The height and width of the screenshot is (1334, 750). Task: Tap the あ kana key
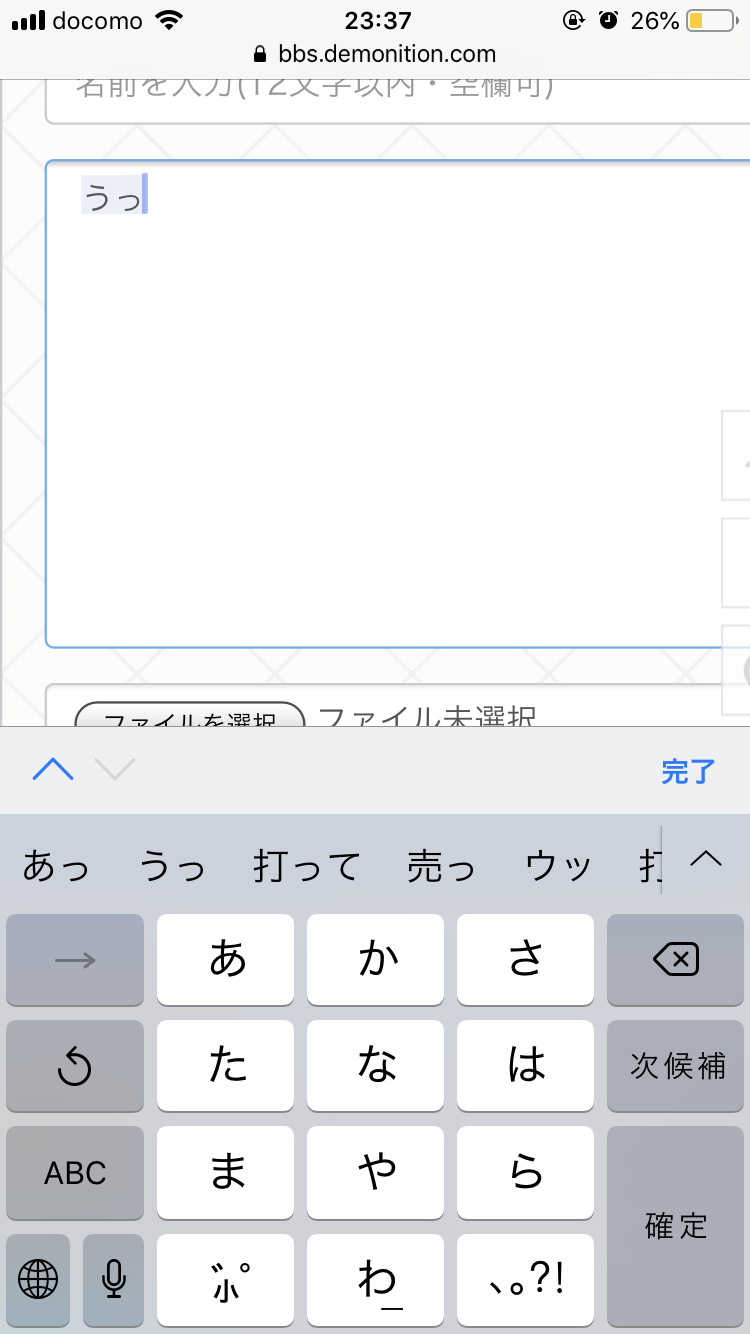tap(226, 960)
